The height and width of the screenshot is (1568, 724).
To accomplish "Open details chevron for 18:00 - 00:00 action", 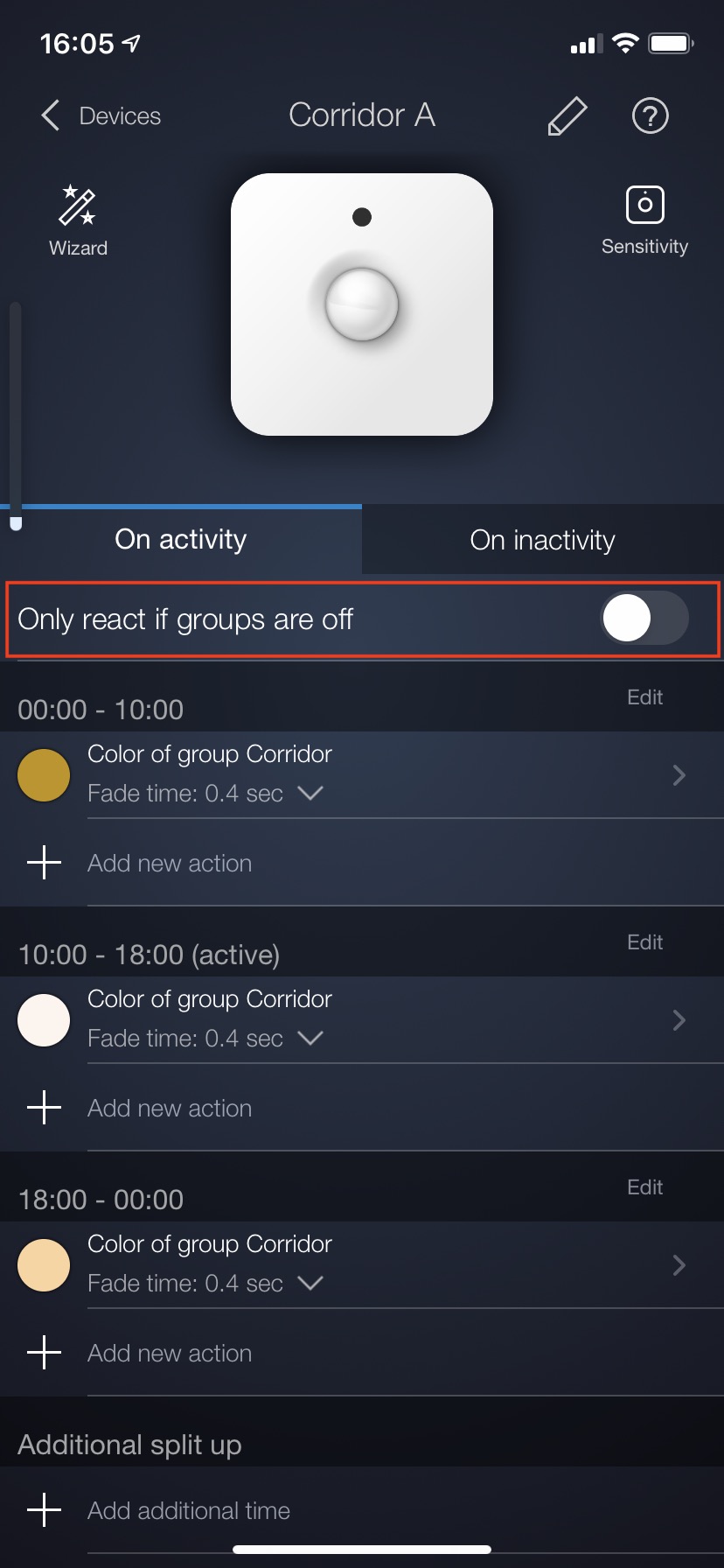I will click(x=679, y=1264).
